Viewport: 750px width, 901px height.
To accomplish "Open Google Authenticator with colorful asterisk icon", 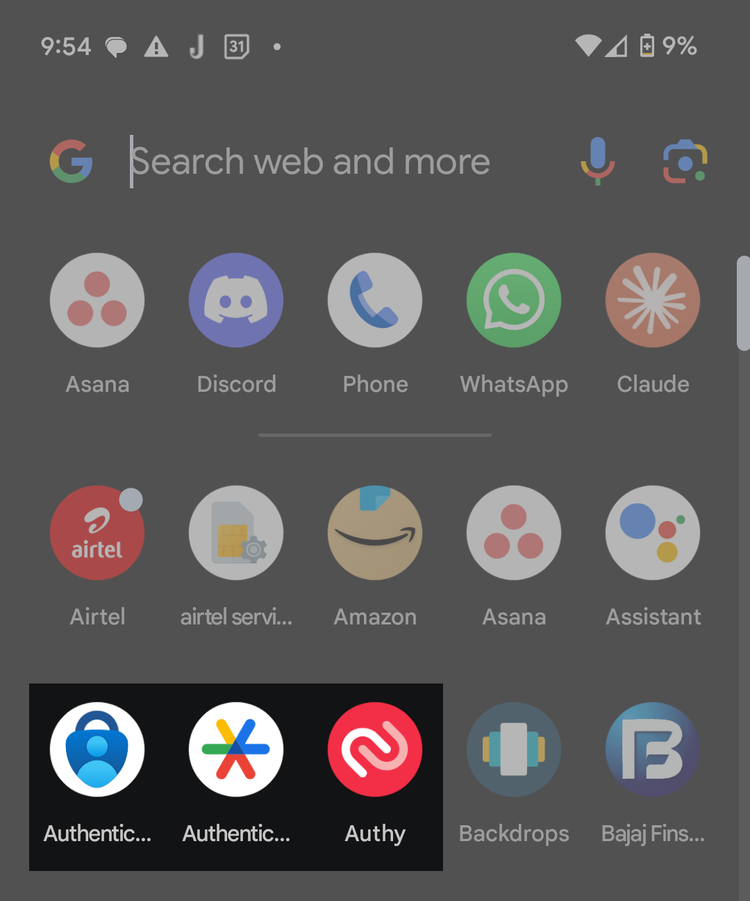I will pyautogui.click(x=236, y=750).
